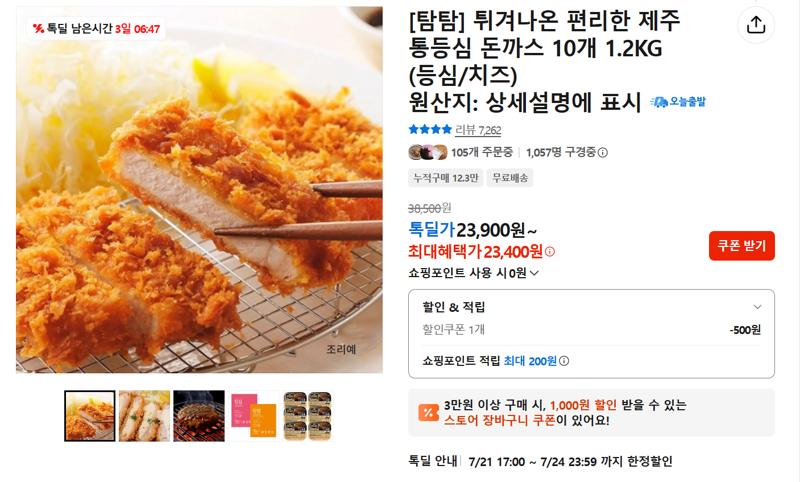Open the 스토어 장바구니 쿠폰 banner
The image size is (800, 482).
point(591,413)
